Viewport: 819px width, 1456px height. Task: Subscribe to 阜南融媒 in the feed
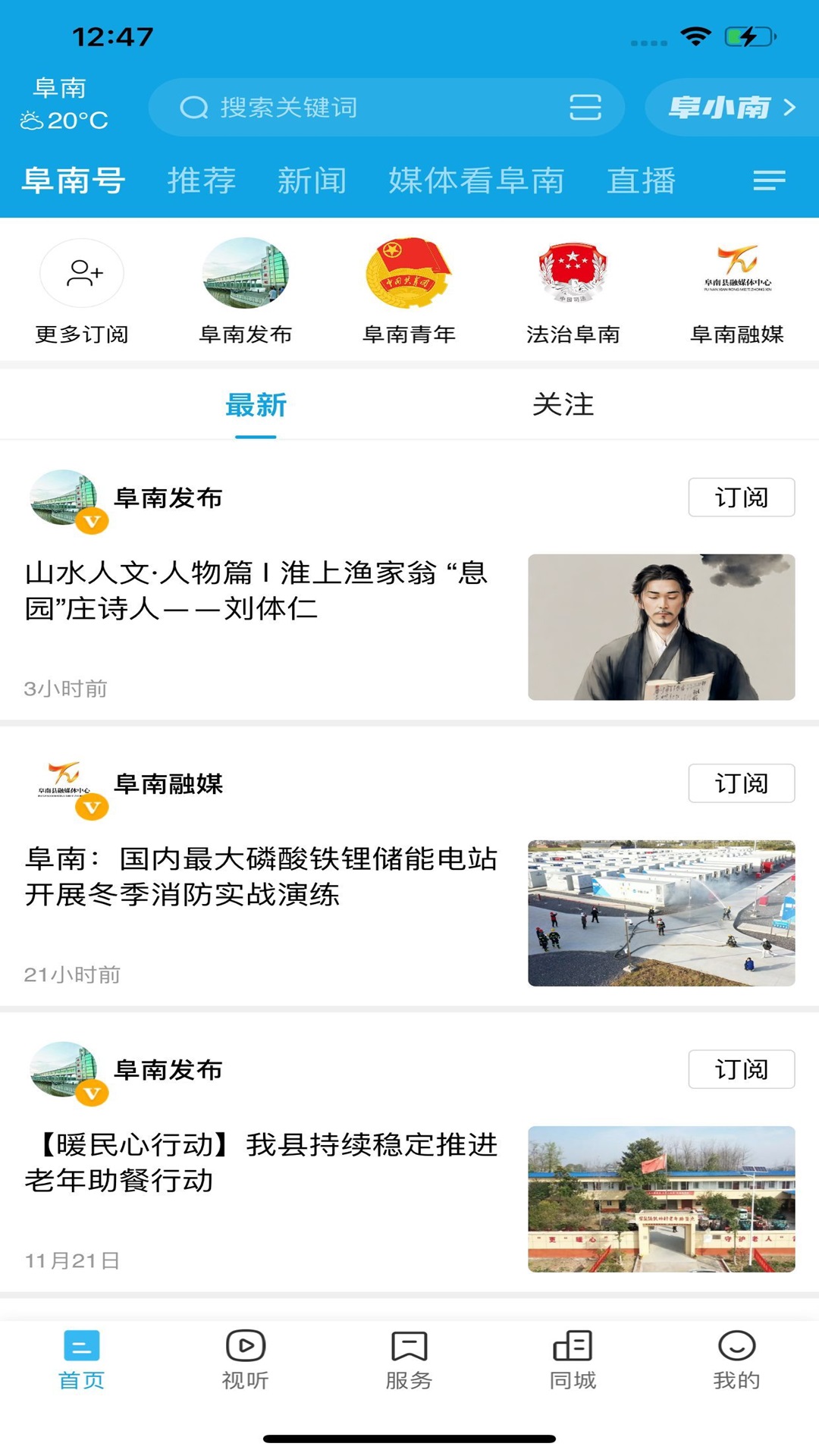pyautogui.click(x=741, y=783)
